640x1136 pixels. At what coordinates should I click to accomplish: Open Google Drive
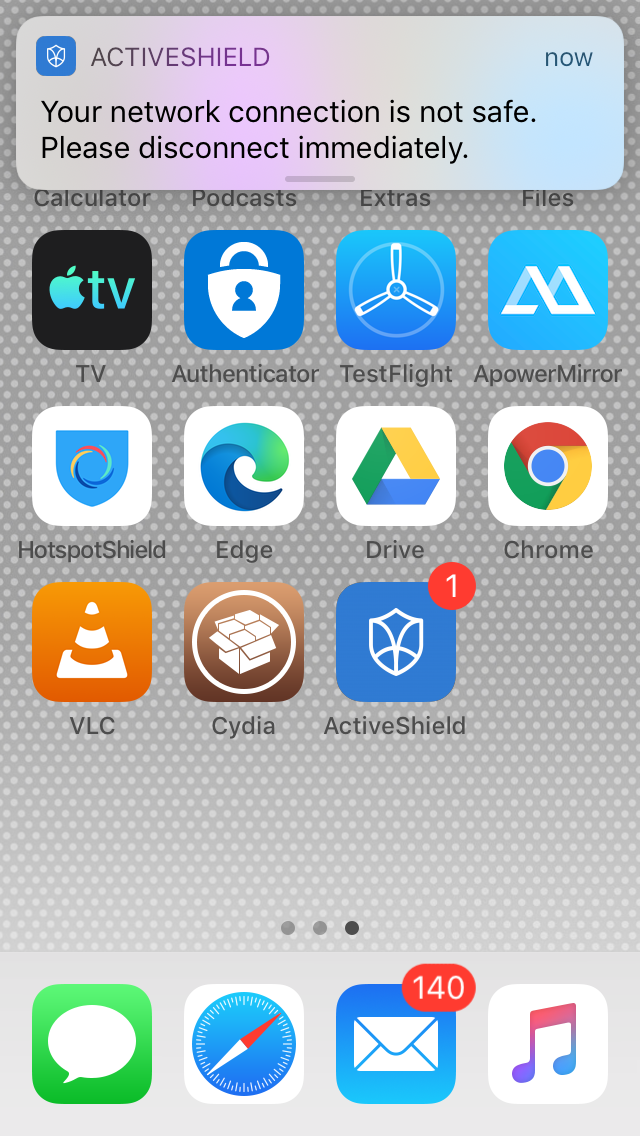pos(396,466)
